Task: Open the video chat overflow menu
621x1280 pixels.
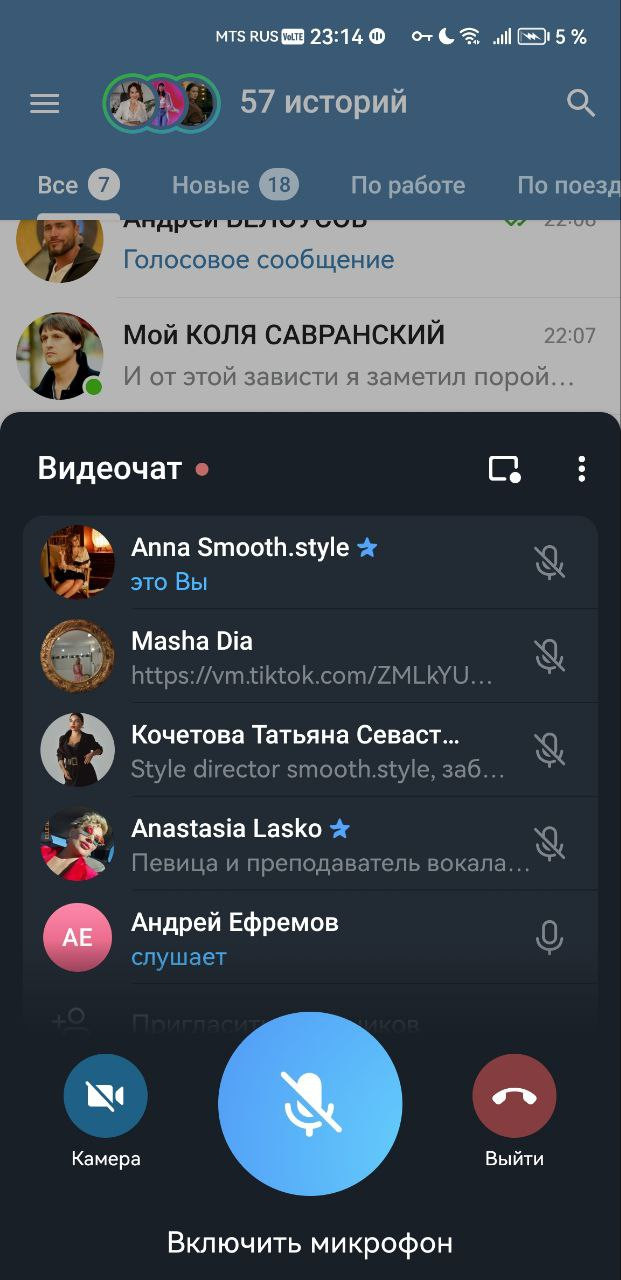Action: tap(581, 468)
